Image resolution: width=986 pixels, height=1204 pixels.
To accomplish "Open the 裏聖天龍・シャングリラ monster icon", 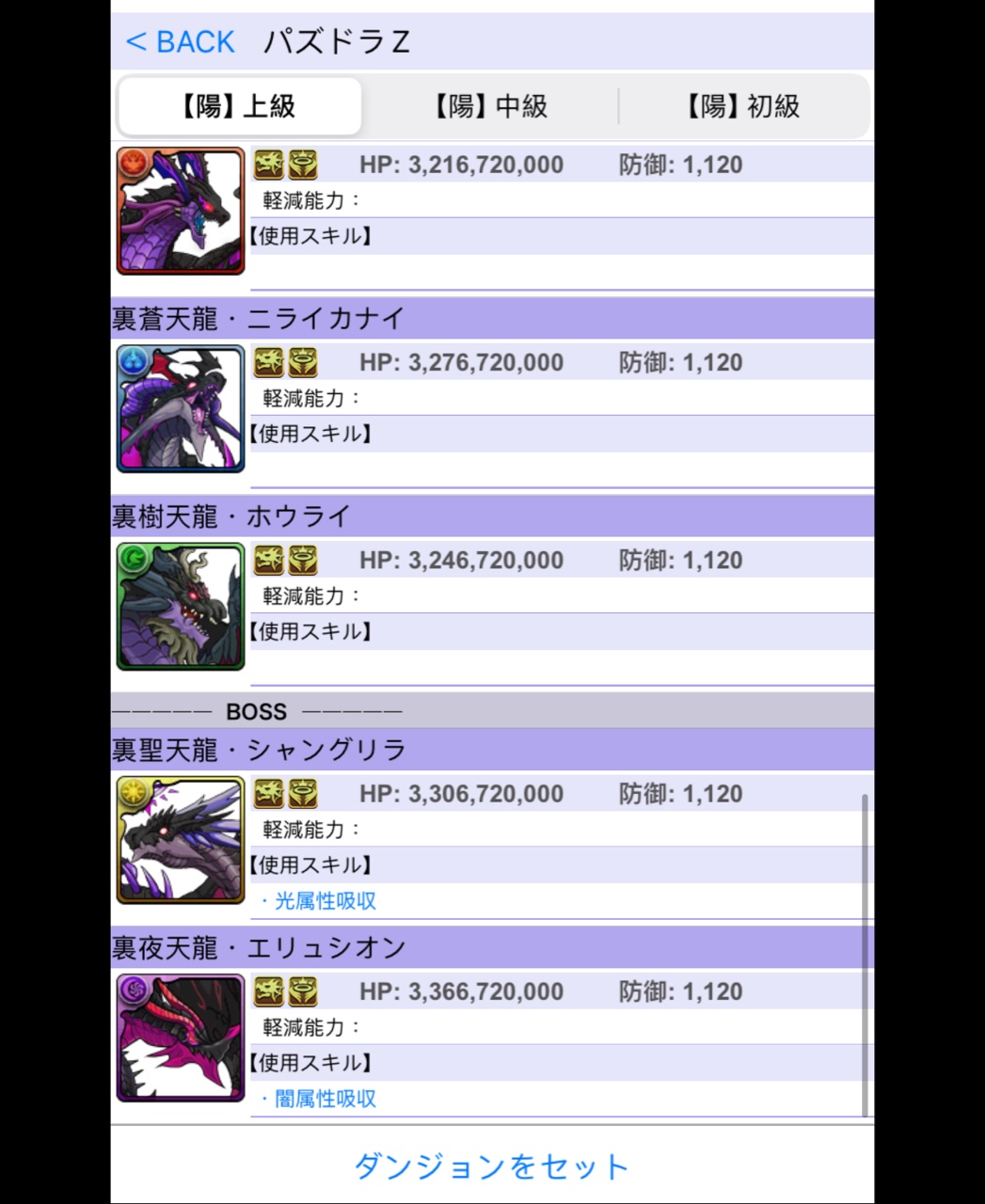I will click(181, 839).
